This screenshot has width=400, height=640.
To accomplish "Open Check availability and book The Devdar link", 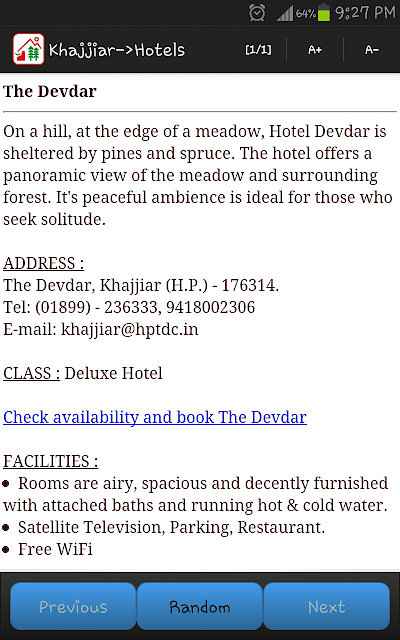I will click(155, 417).
